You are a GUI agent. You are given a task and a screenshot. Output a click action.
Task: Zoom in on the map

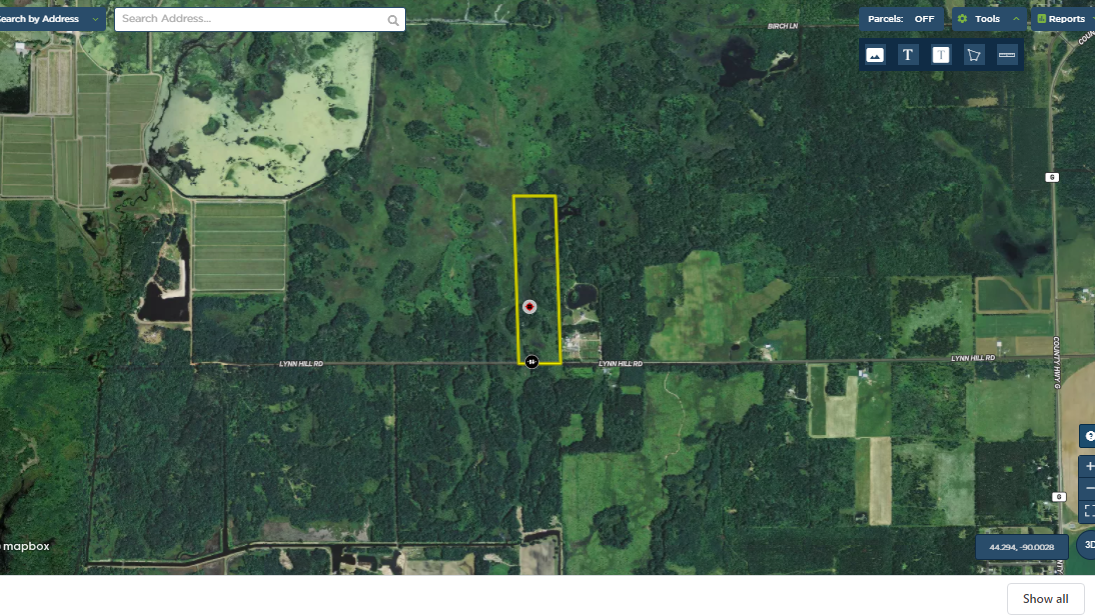click(1089, 466)
